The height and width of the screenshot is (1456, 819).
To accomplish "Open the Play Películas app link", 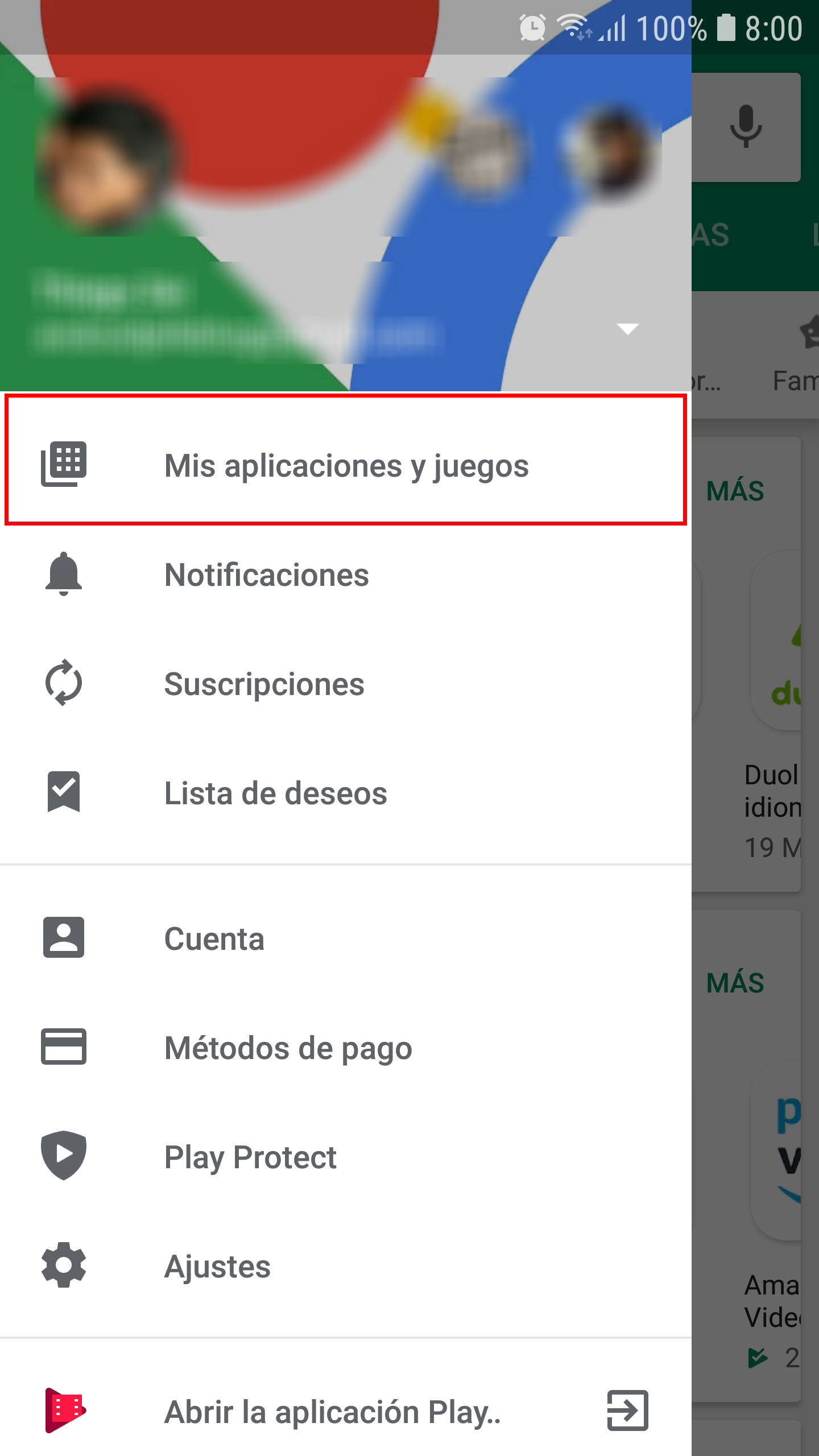I will click(x=332, y=1412).
